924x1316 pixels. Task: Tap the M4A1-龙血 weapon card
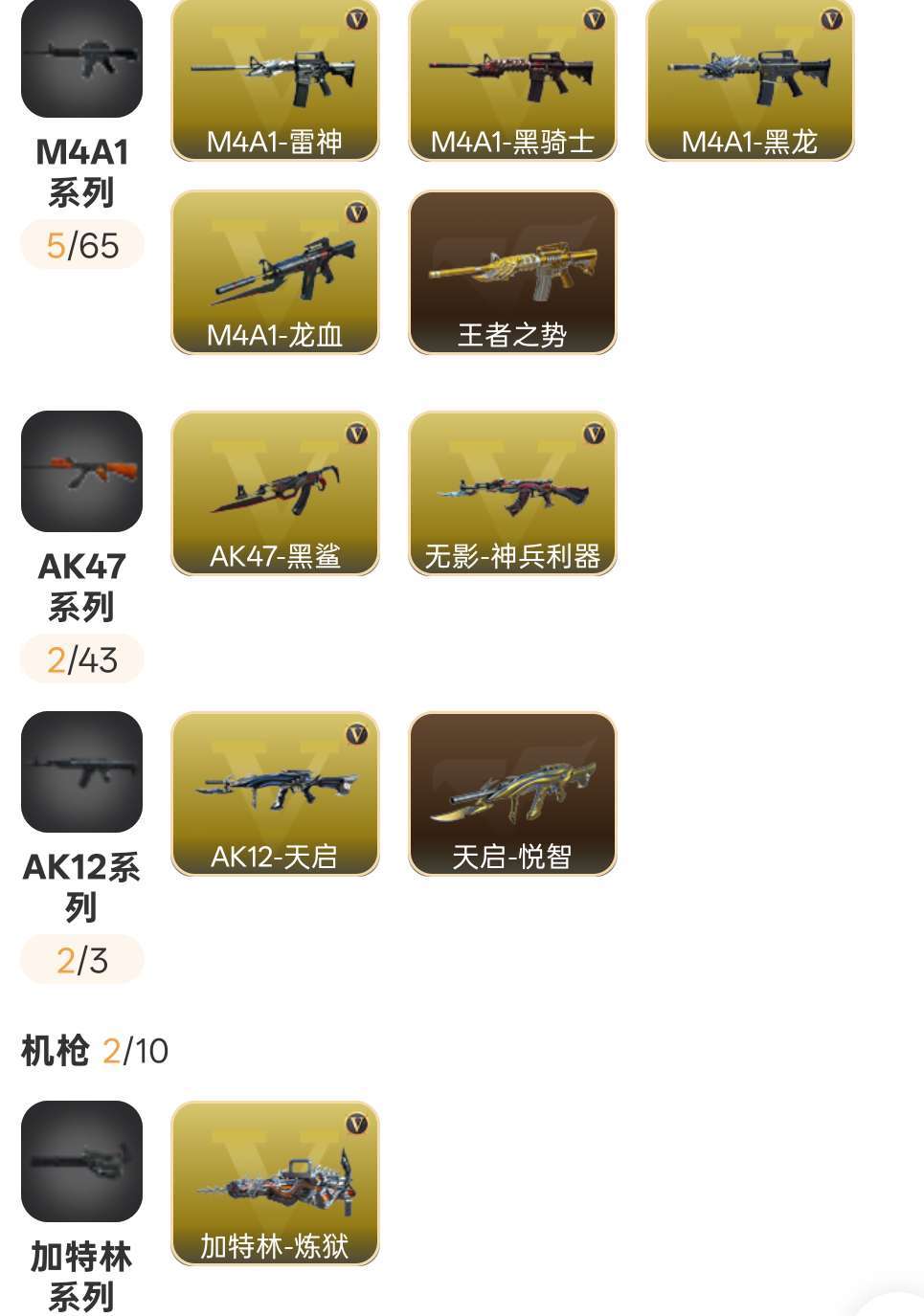point(275,273)
